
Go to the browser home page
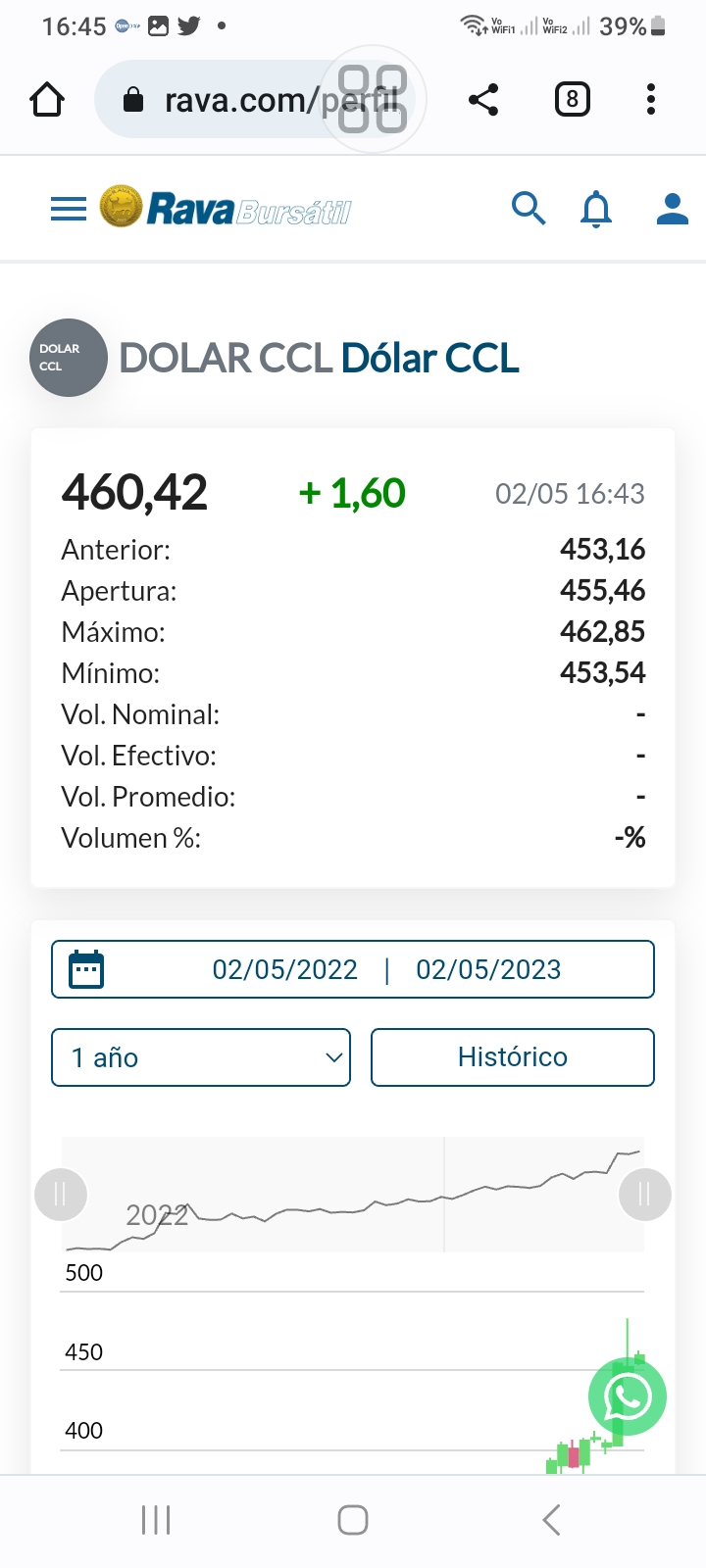pyautogui.click(x=47, y=100)
